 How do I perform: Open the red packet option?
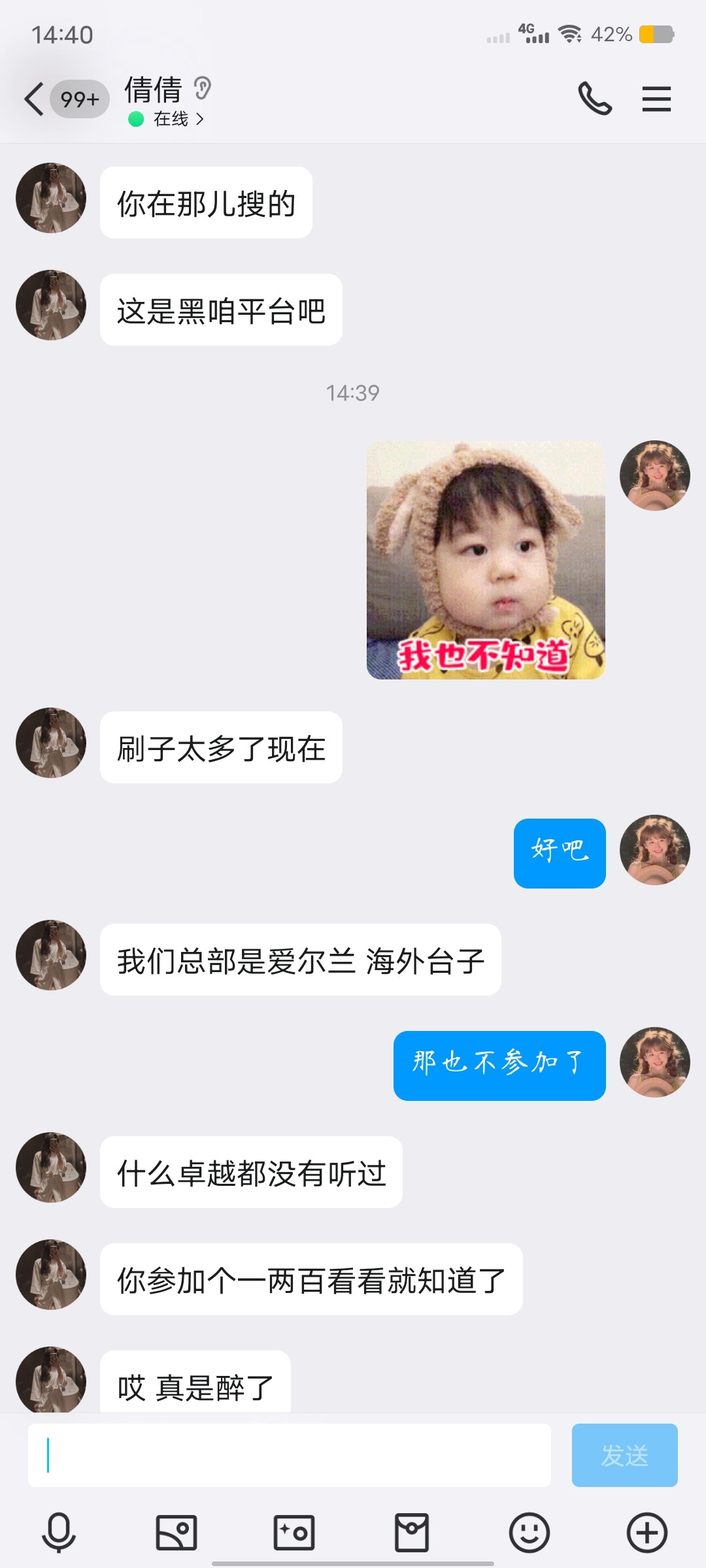tap(412, 1532)
